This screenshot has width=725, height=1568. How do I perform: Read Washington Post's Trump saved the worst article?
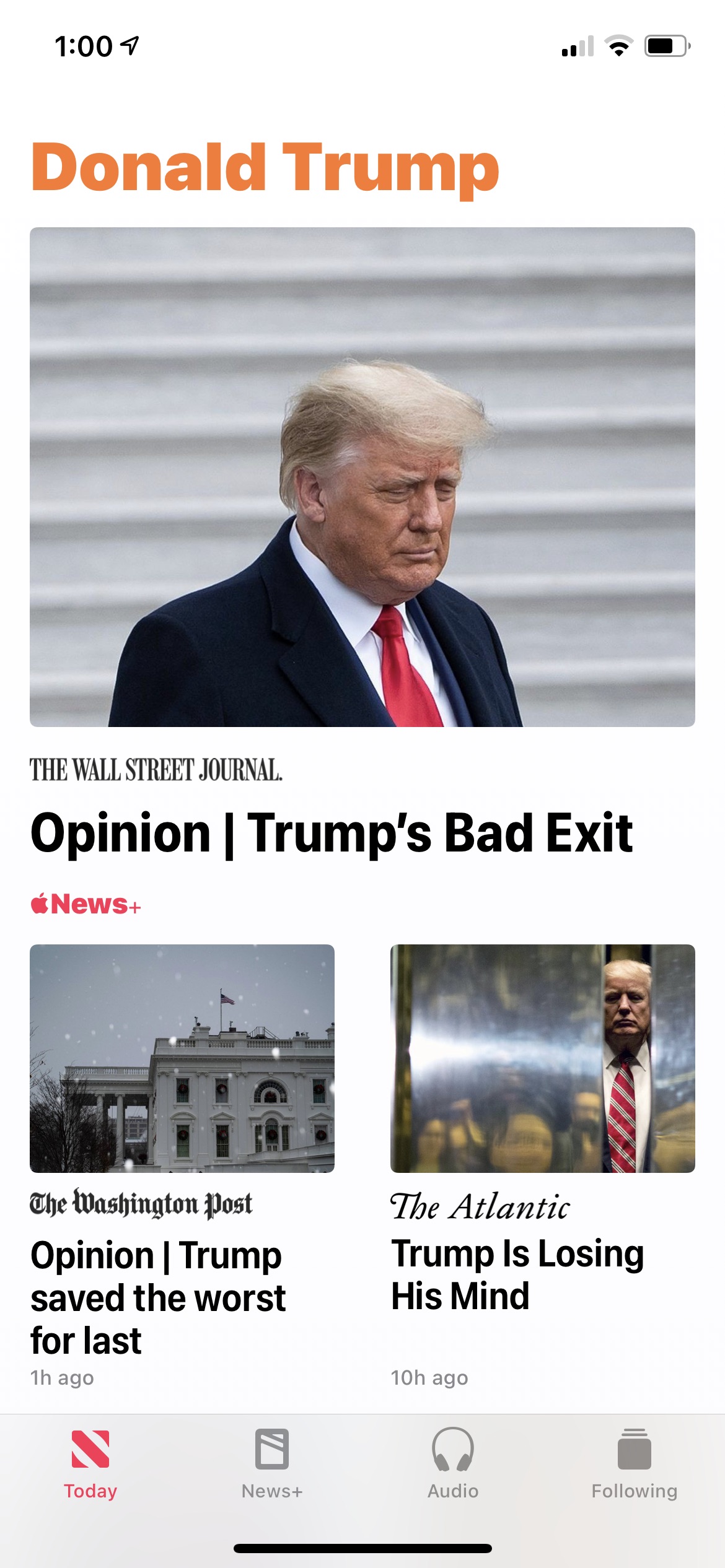point(158,1297)
